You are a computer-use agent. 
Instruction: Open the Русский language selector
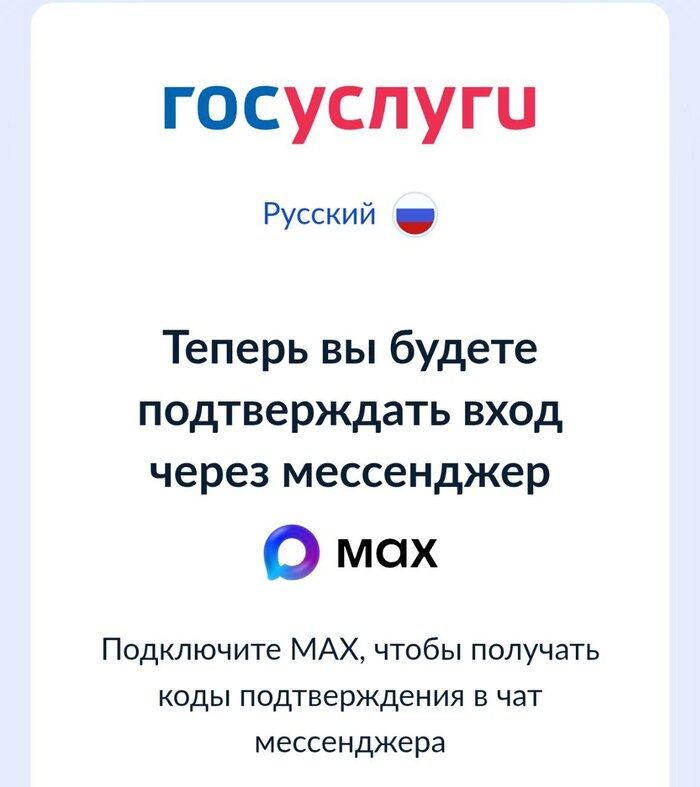point(349,214)
